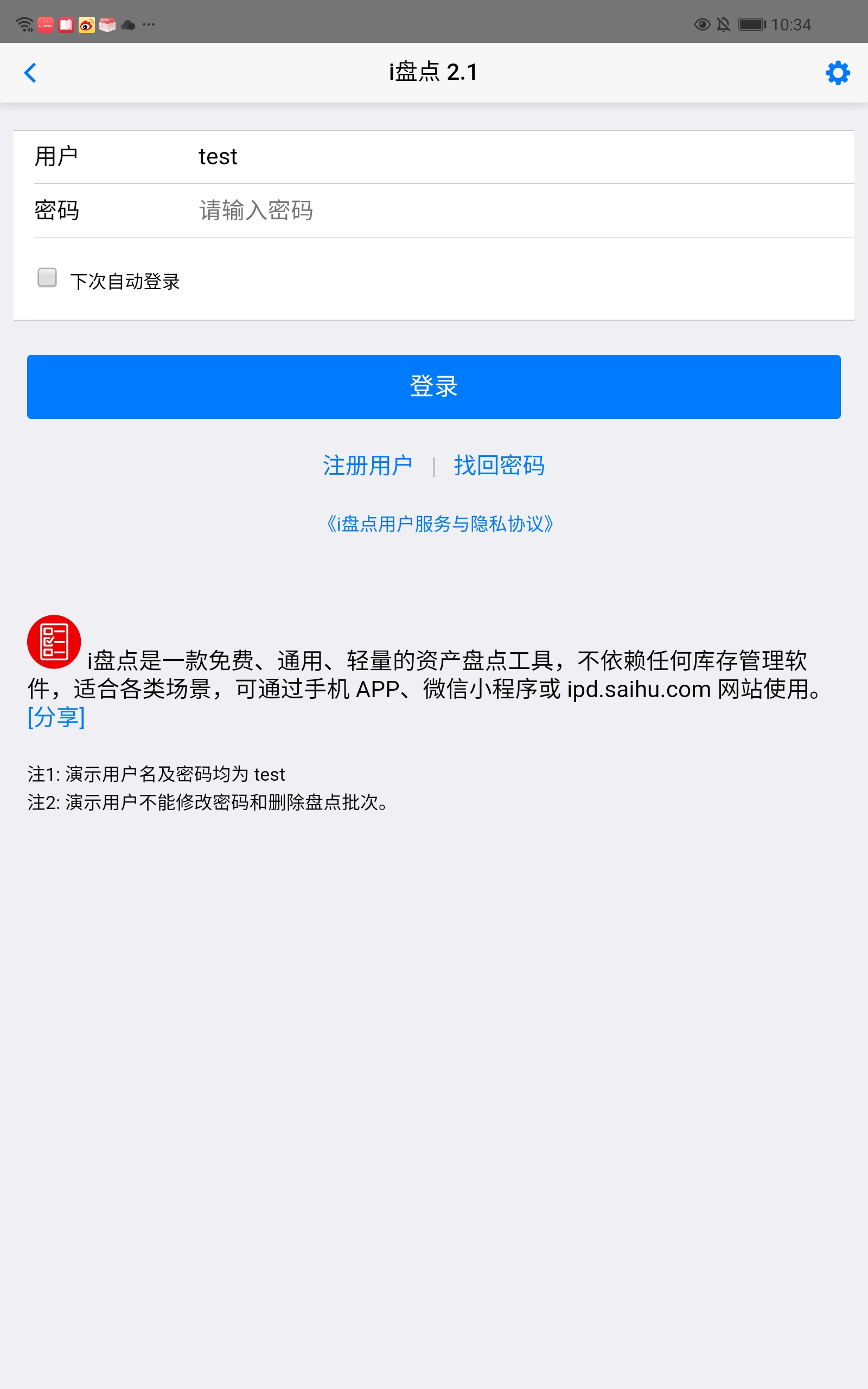The image size is (868, 1389).
Task: Tap the clock showing 10:34
Action: point(793,24)
